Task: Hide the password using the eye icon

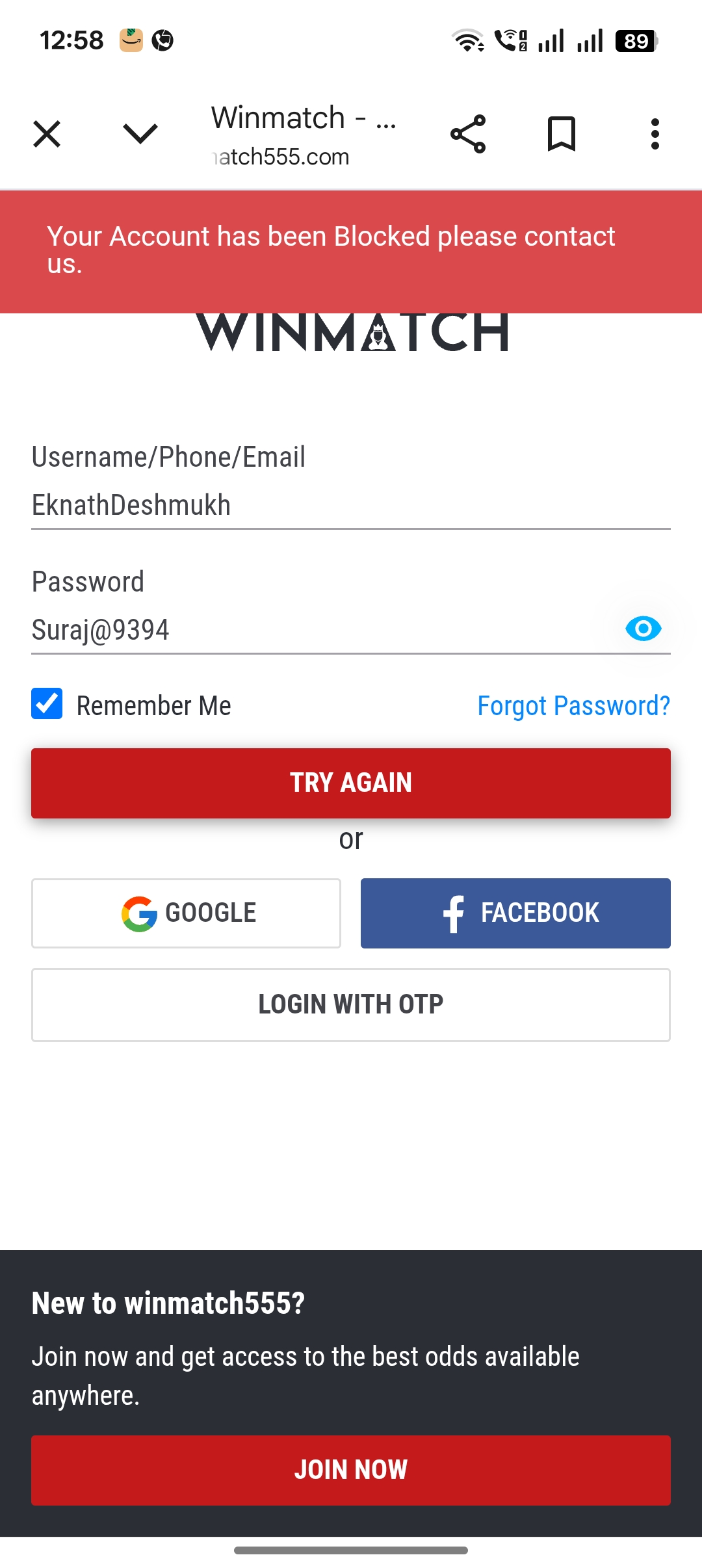Action: [643, 629]
